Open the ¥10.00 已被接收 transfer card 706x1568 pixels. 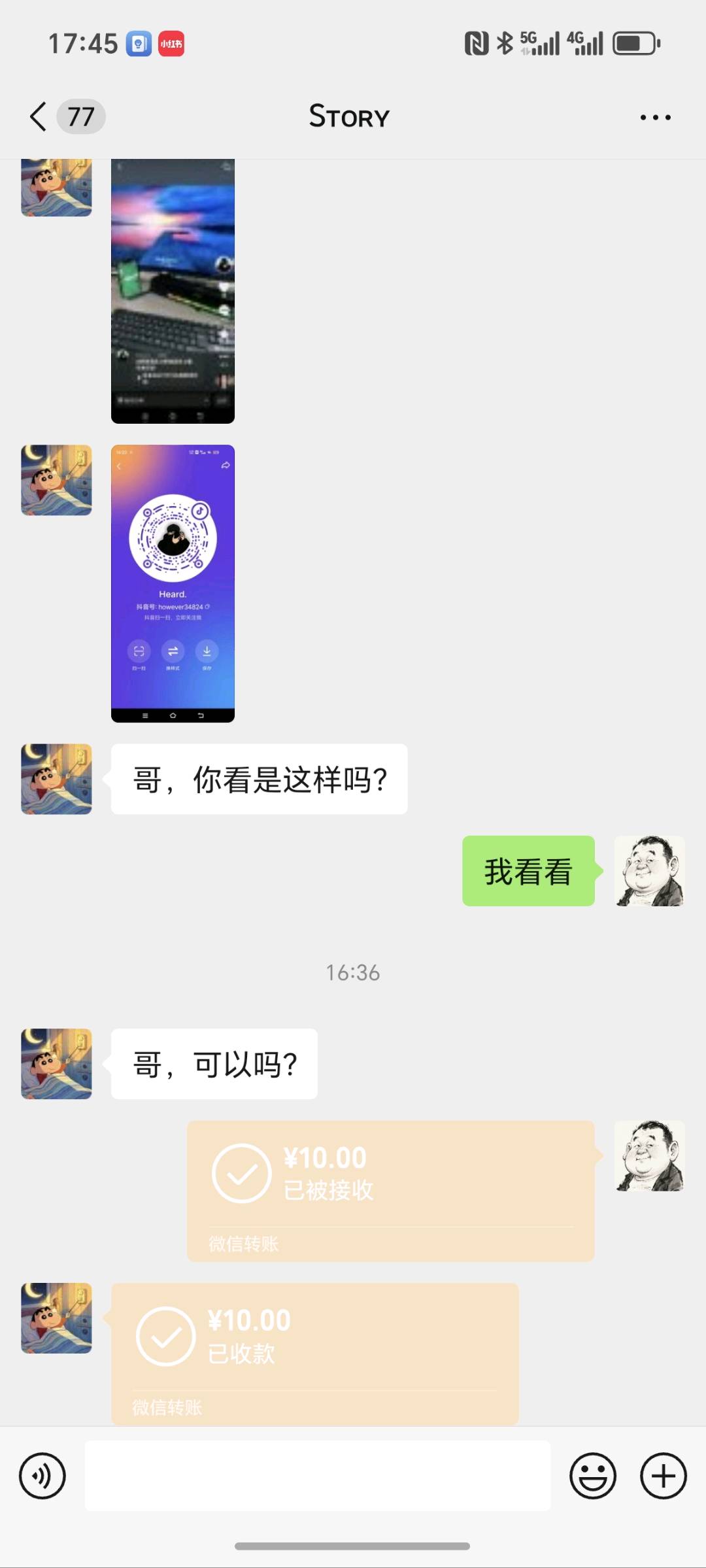click(x=390, y=1191)
